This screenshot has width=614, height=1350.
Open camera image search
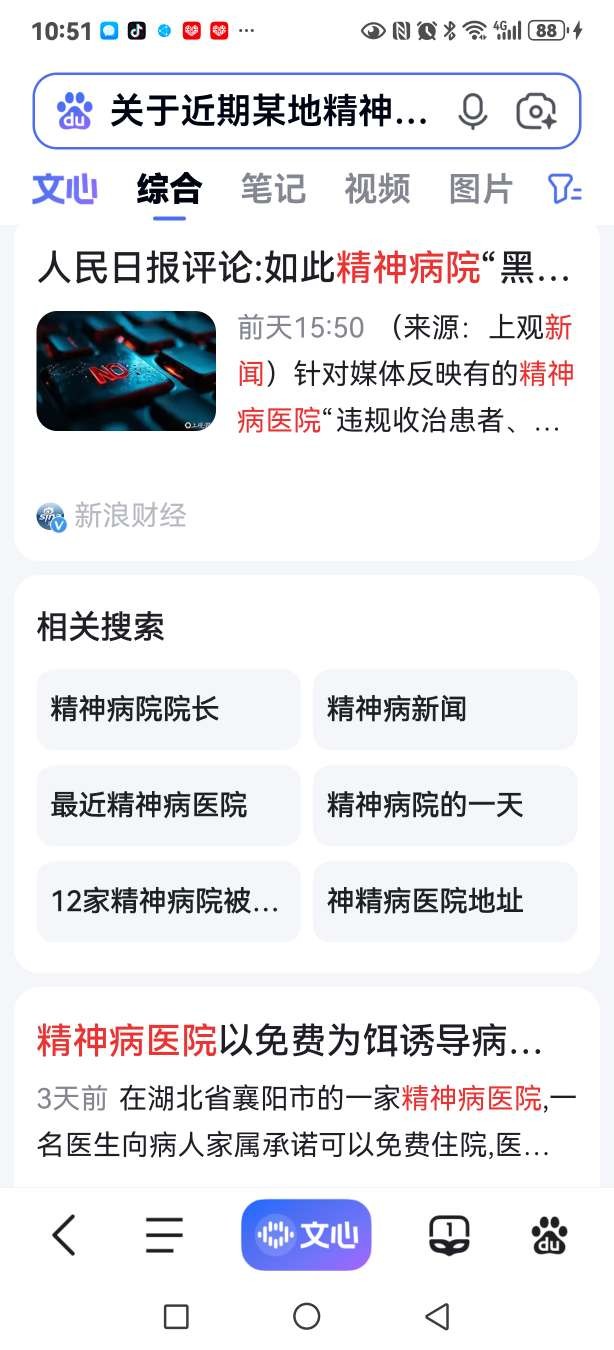tap(537, 111)
